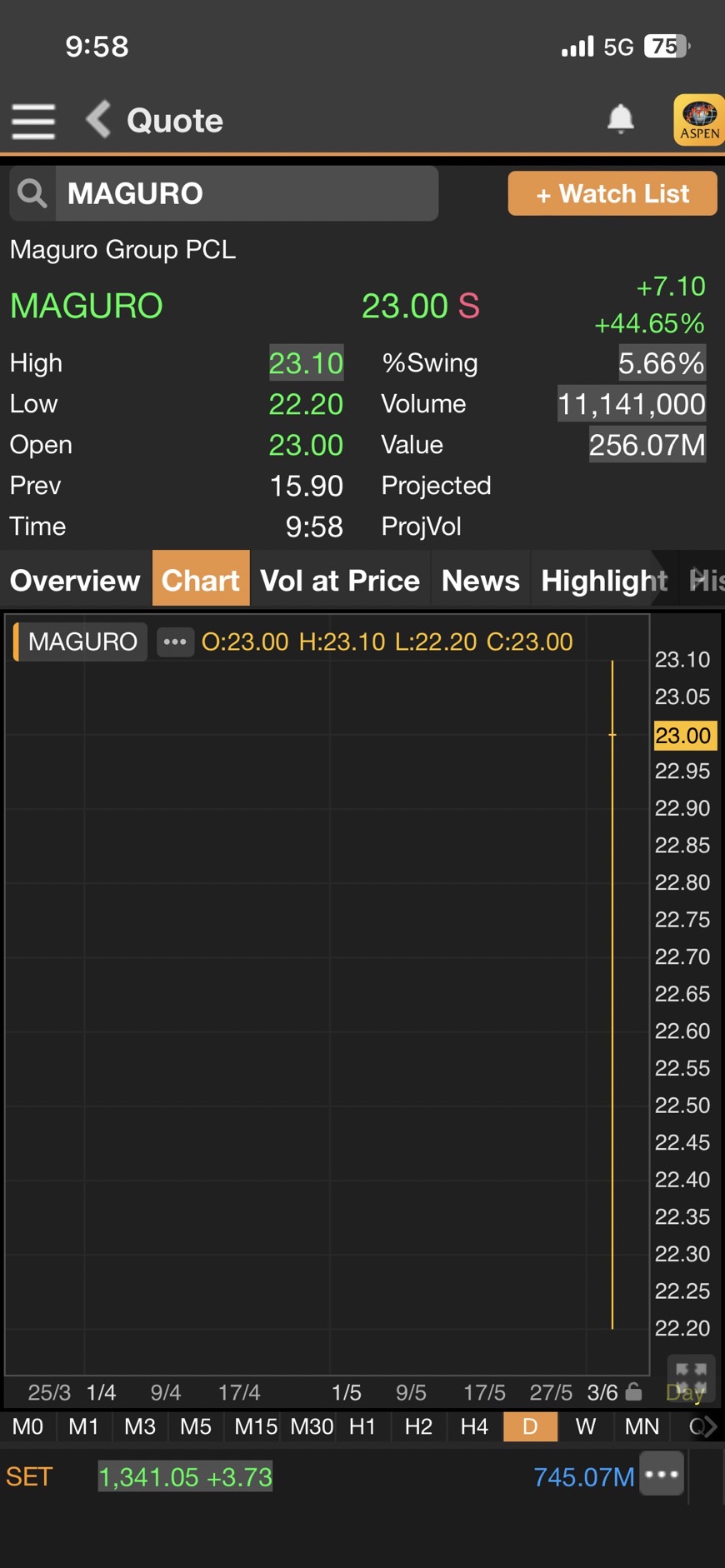Go back from the Quote screen

[x=98, y=119]
